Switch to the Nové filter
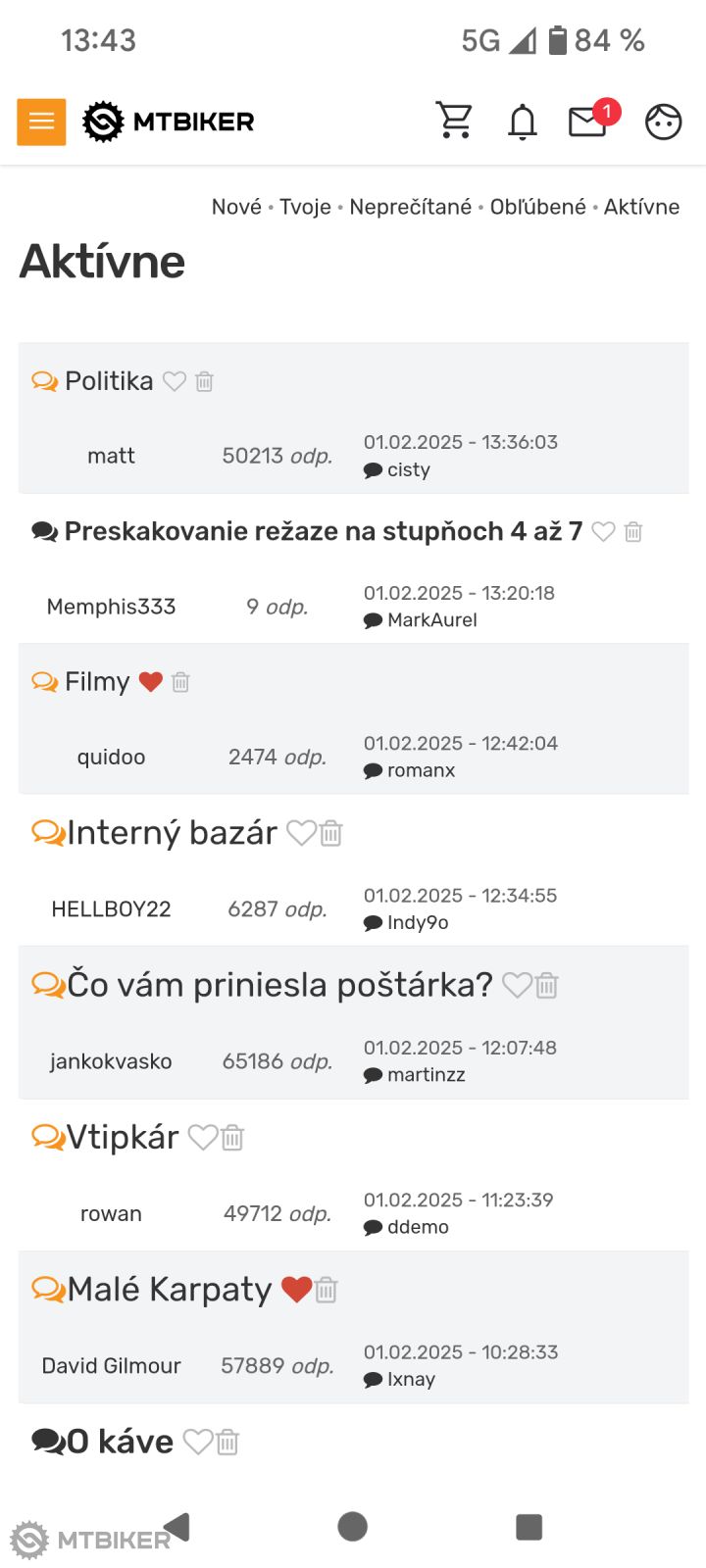Viewport: 706px width, 1568px height. click(236, 207)
